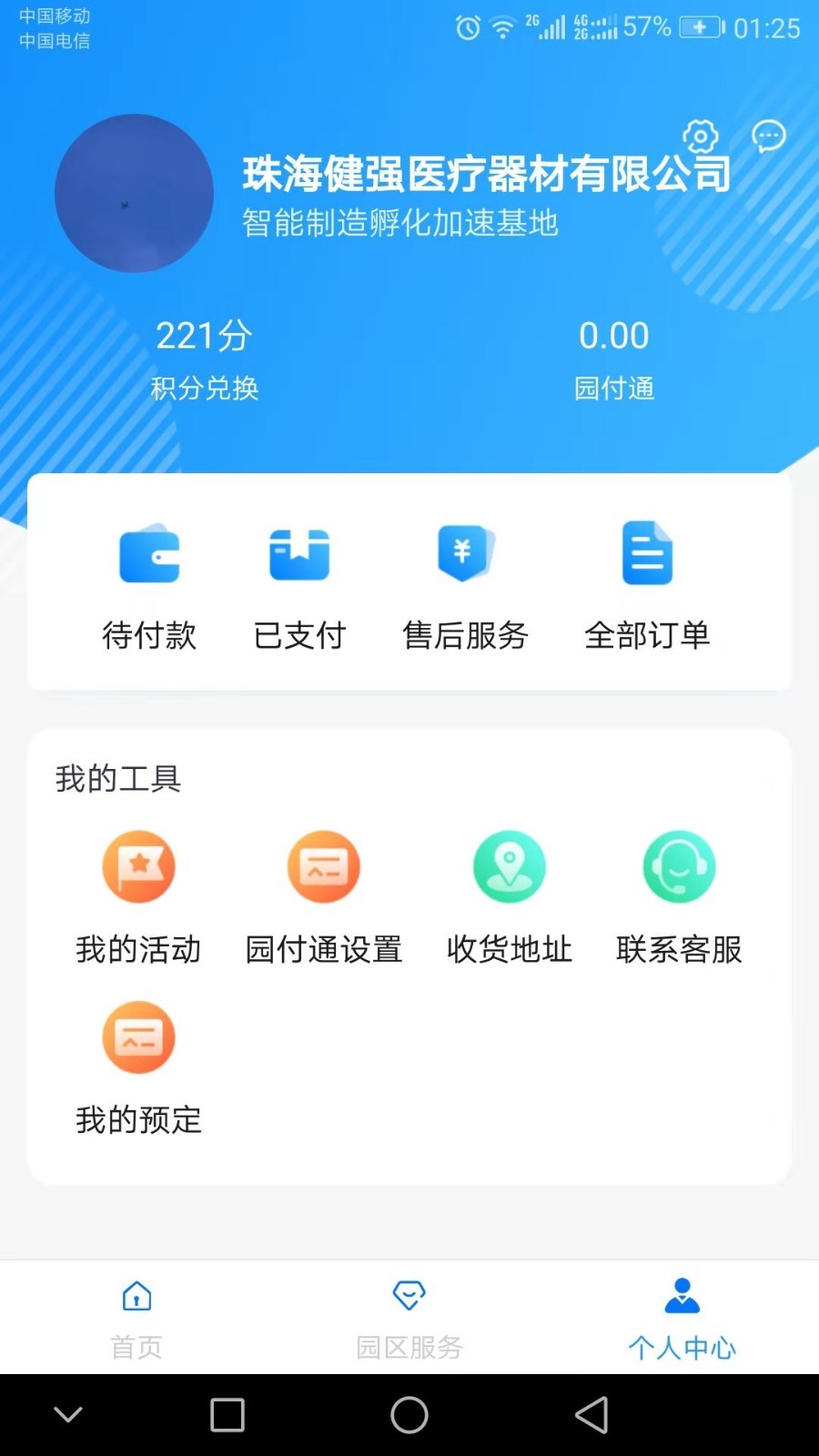Open 园付通设置 settings
819x1456 pixels.
[324, 896]
